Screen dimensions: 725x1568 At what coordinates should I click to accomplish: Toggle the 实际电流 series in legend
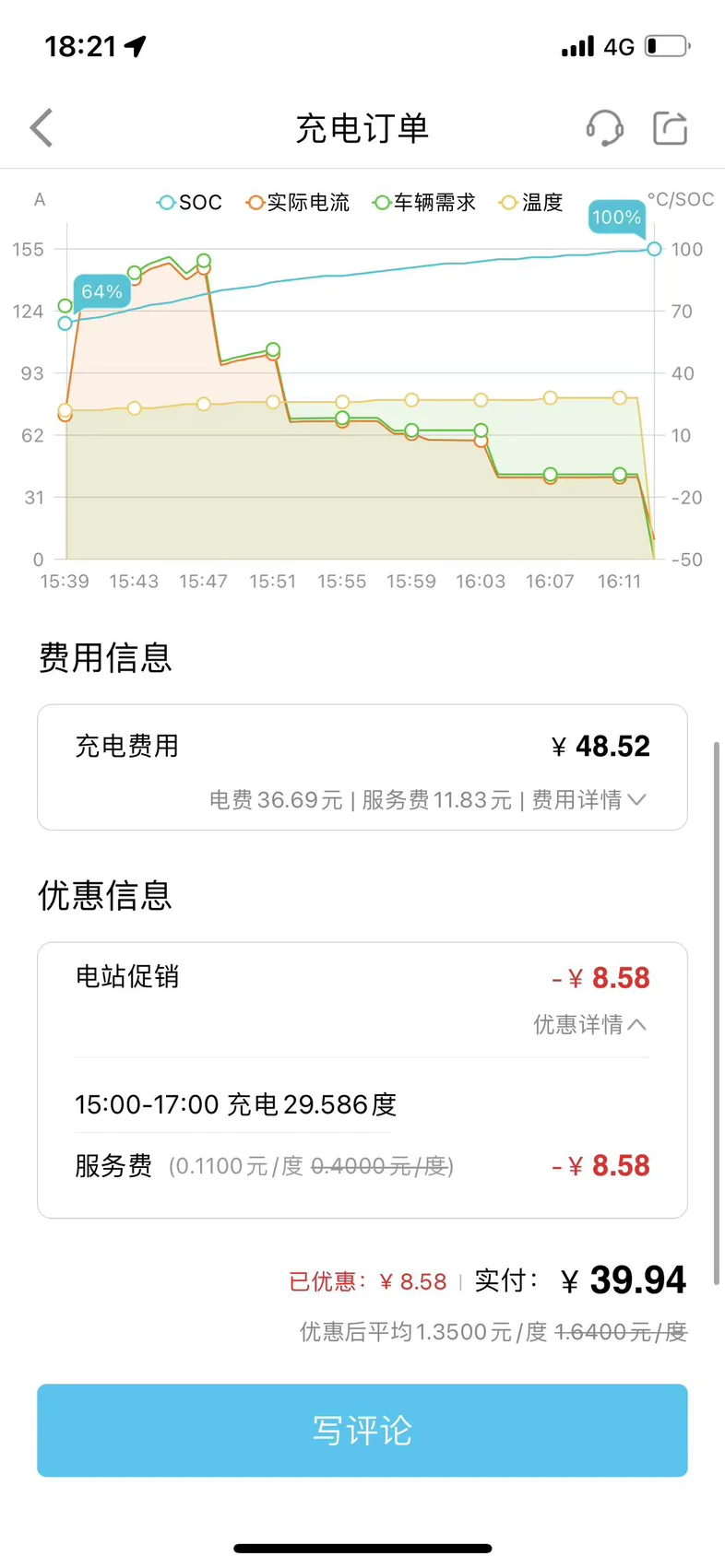pyautogui.click(x=298, y=203)
